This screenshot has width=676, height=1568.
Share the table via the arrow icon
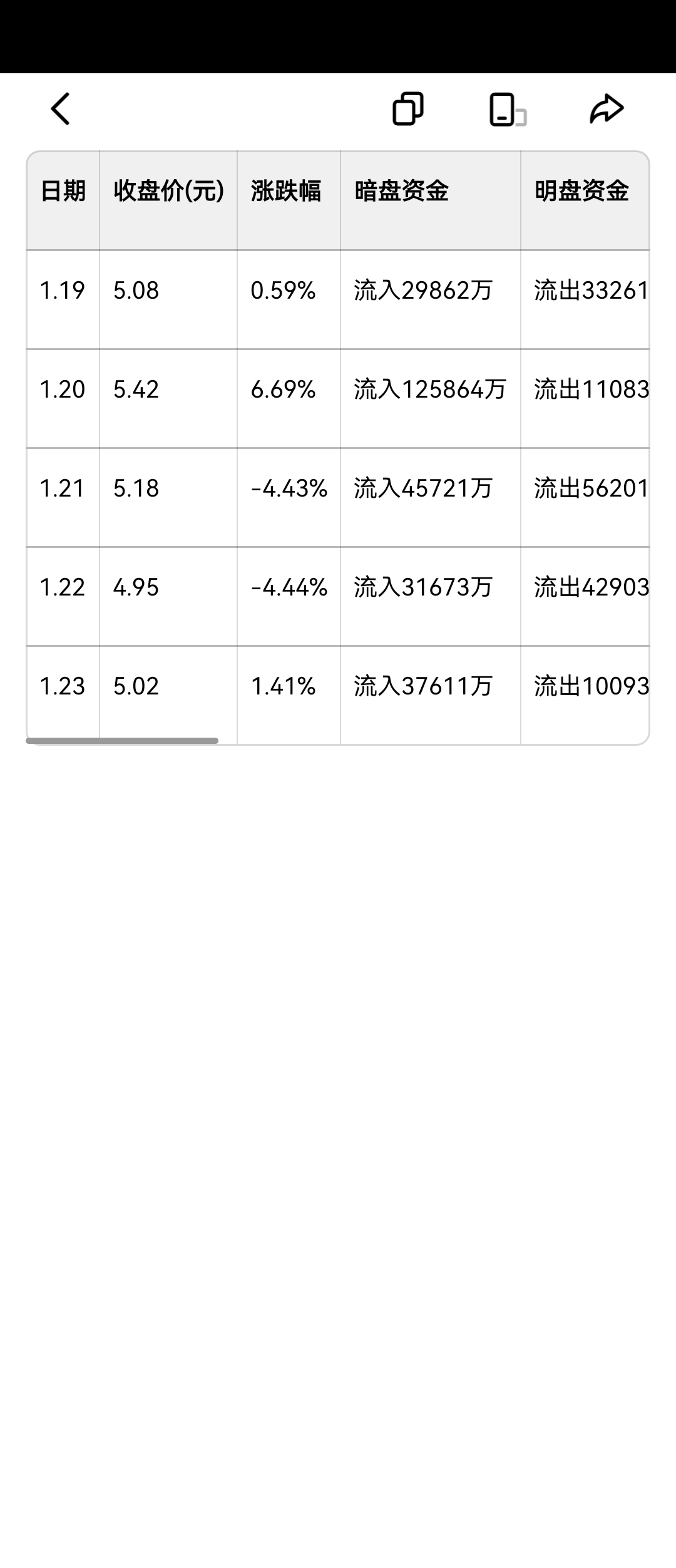[607, 109]
